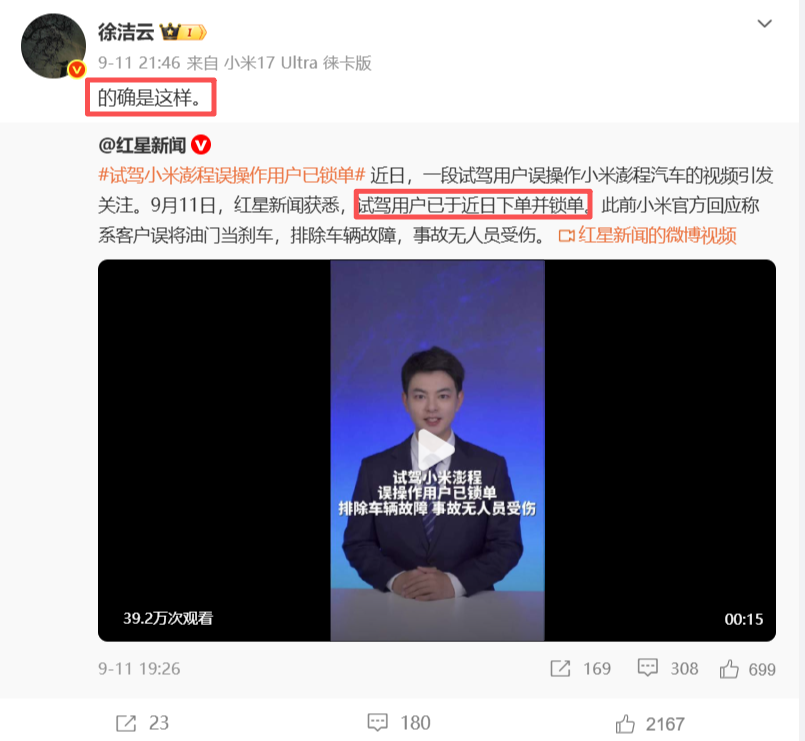Open the 180 comments on 徐洁云's post
Image resolution: width=805 pixels, height=741 pixels.
coord(399,723)
